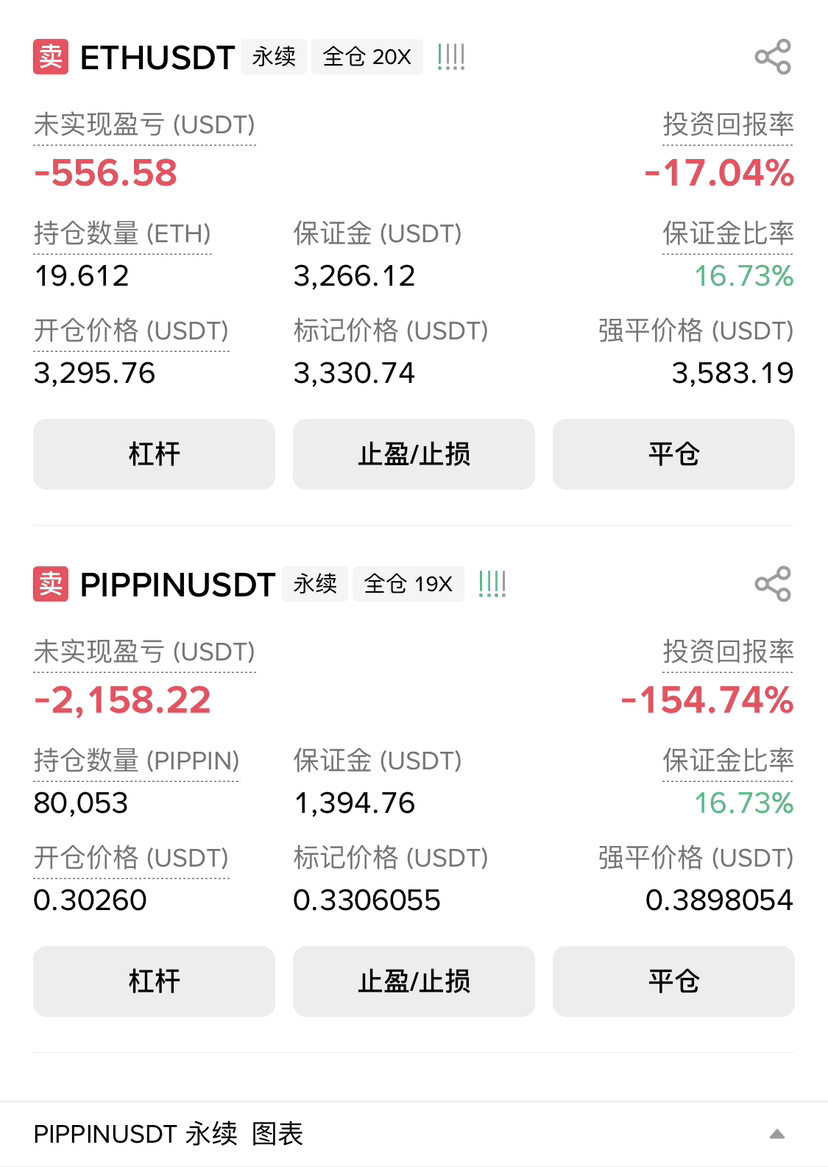
Task: Open the ETHUSDT 全仓 20X margin setting
Action: (x=367, y=57)
